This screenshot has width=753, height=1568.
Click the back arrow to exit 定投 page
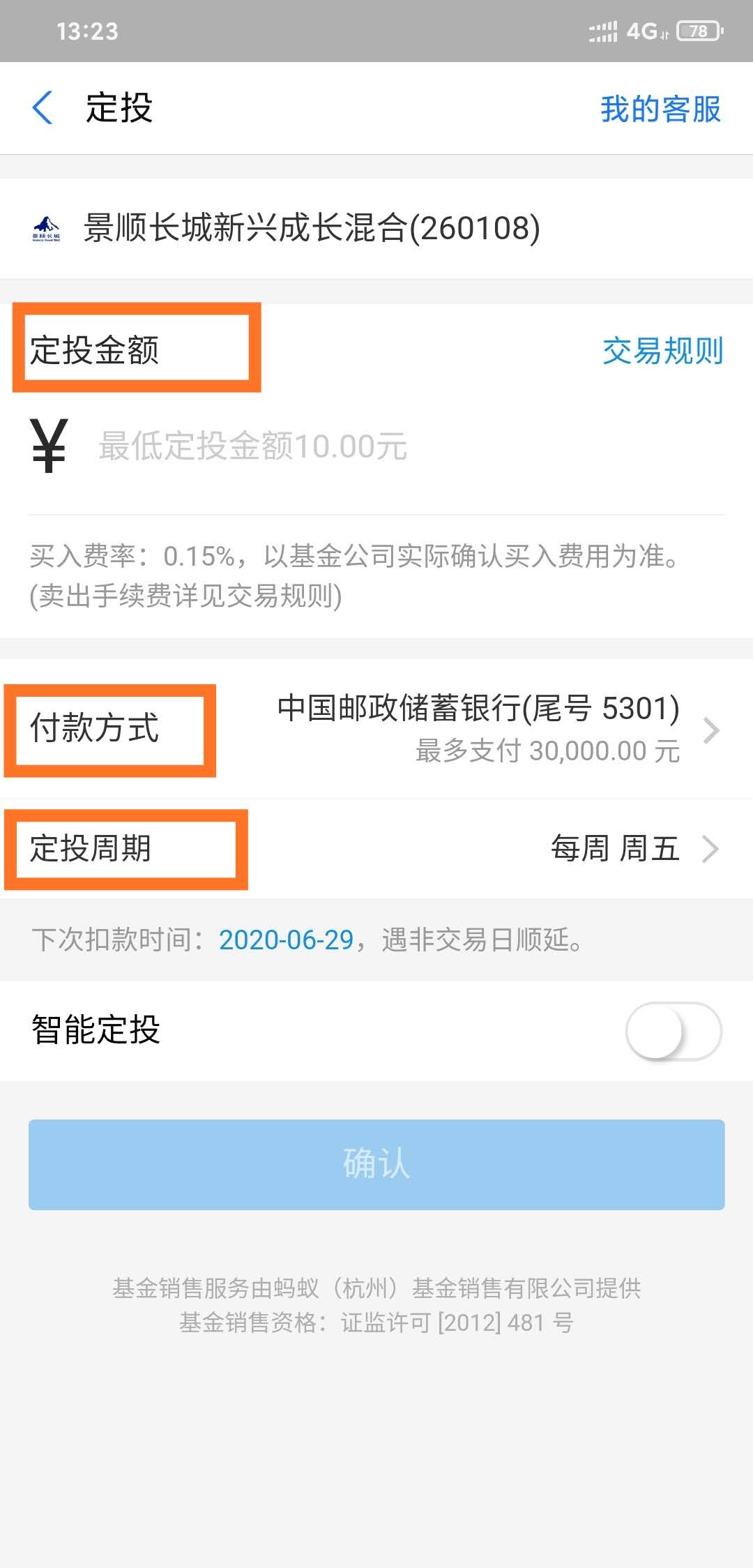pyautogui.click(x=43, y=108)
